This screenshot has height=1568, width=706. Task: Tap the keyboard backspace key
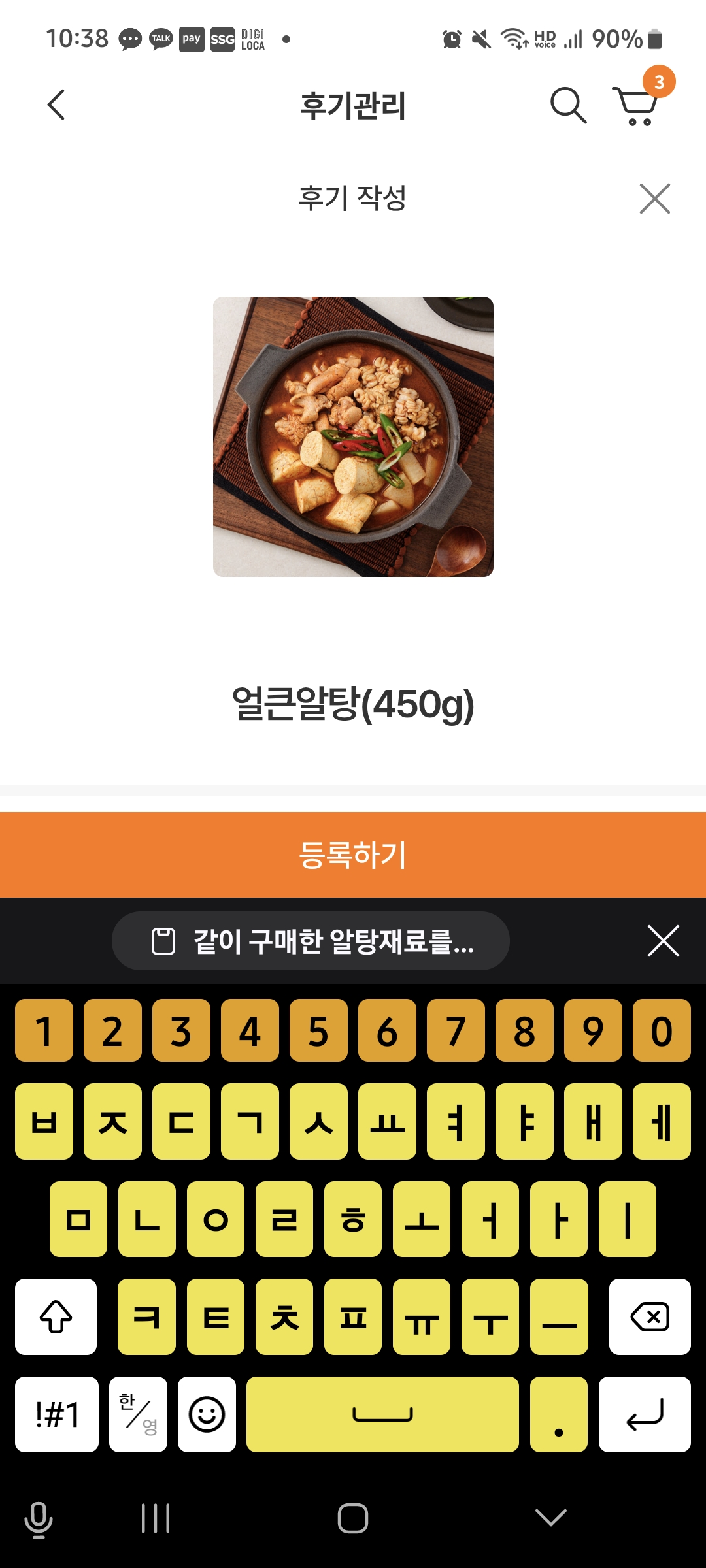coord(649,1316)
